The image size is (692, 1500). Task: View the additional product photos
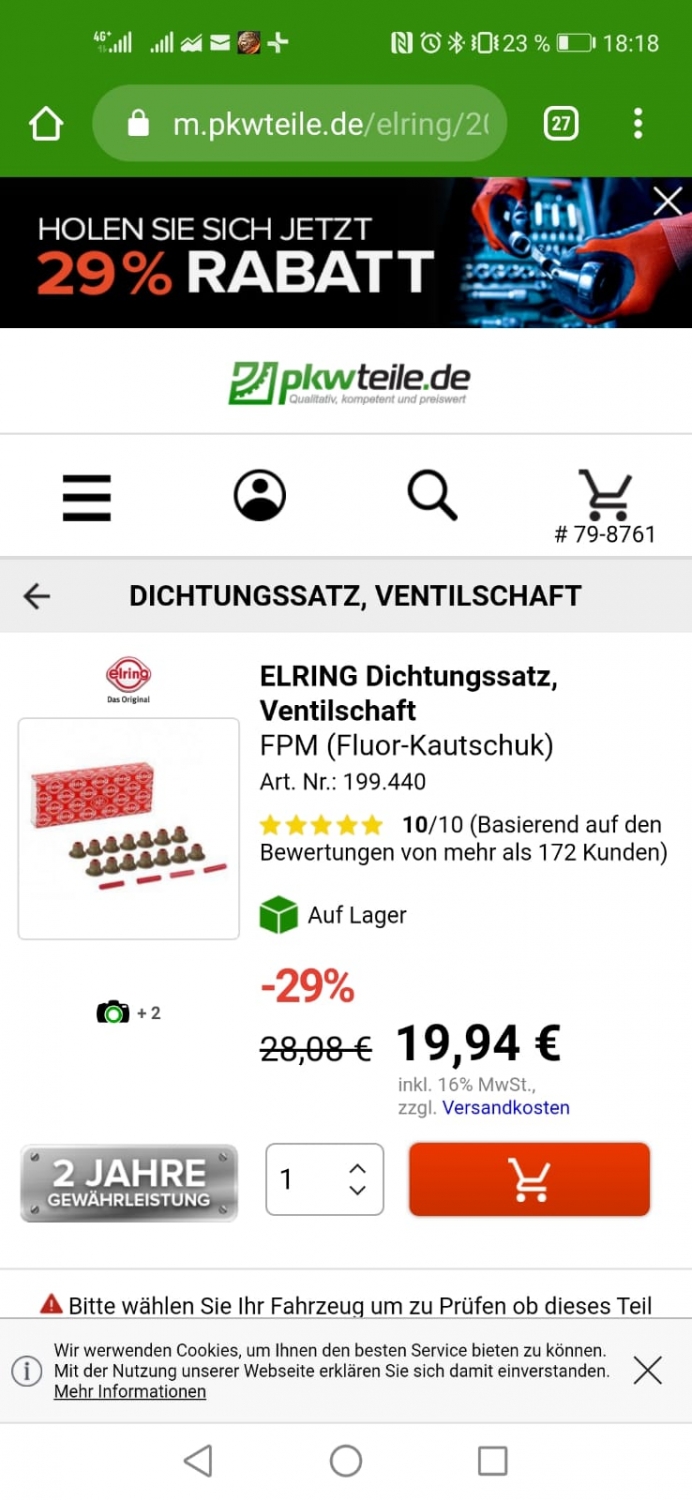pos(128,1012)
